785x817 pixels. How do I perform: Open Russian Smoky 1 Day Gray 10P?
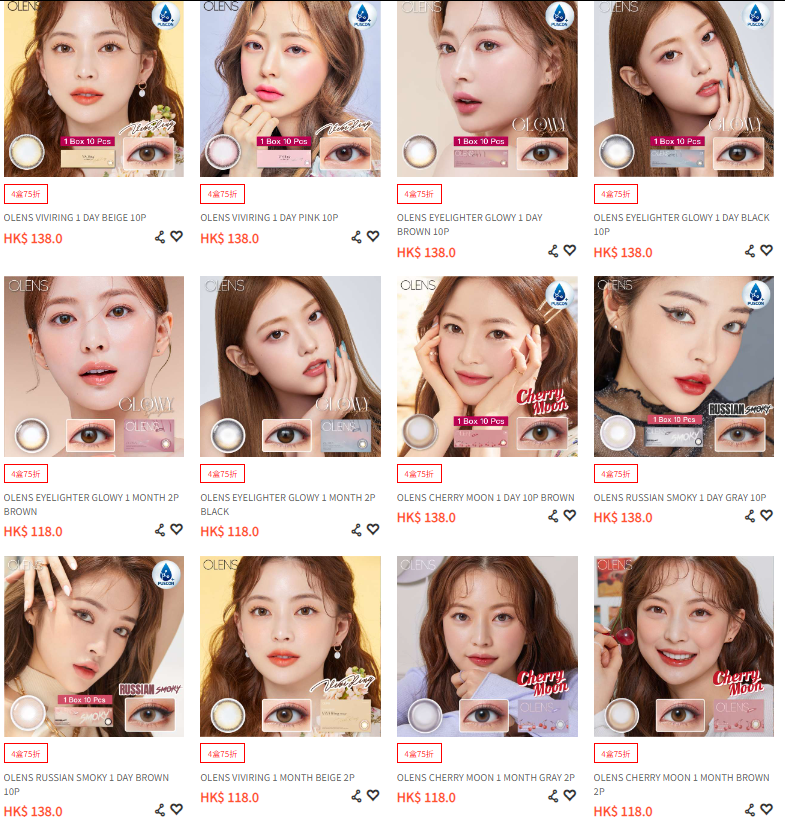click(x=683, y=366)
